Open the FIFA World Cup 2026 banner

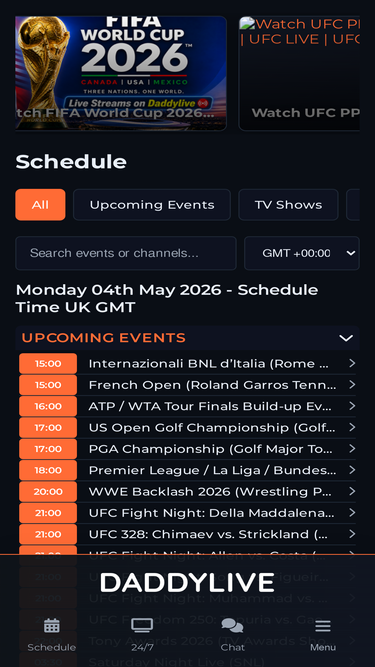point(121,73)
